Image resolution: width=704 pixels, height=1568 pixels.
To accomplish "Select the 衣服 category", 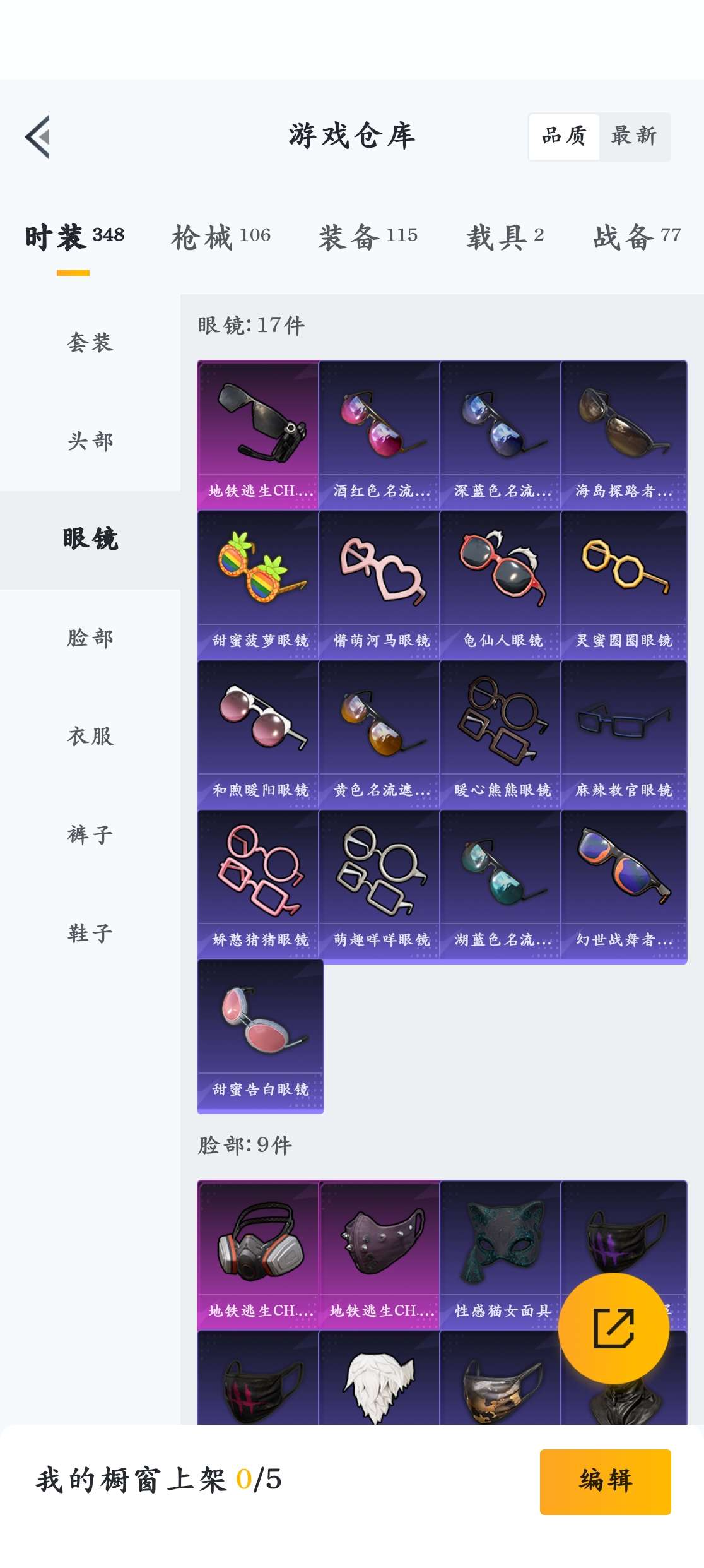I will [90, 737].
